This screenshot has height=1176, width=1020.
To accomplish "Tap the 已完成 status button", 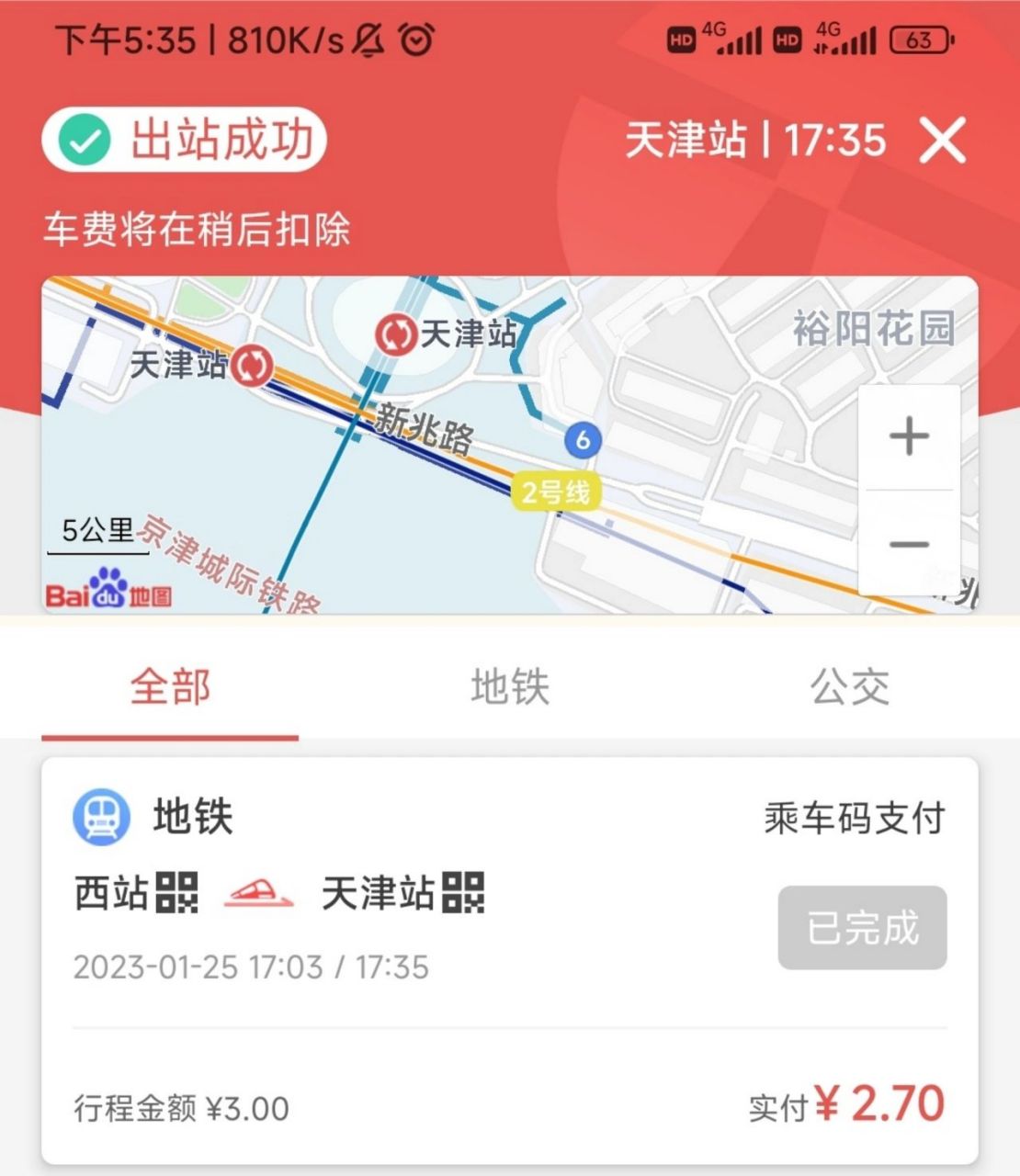I will [861, 928].
